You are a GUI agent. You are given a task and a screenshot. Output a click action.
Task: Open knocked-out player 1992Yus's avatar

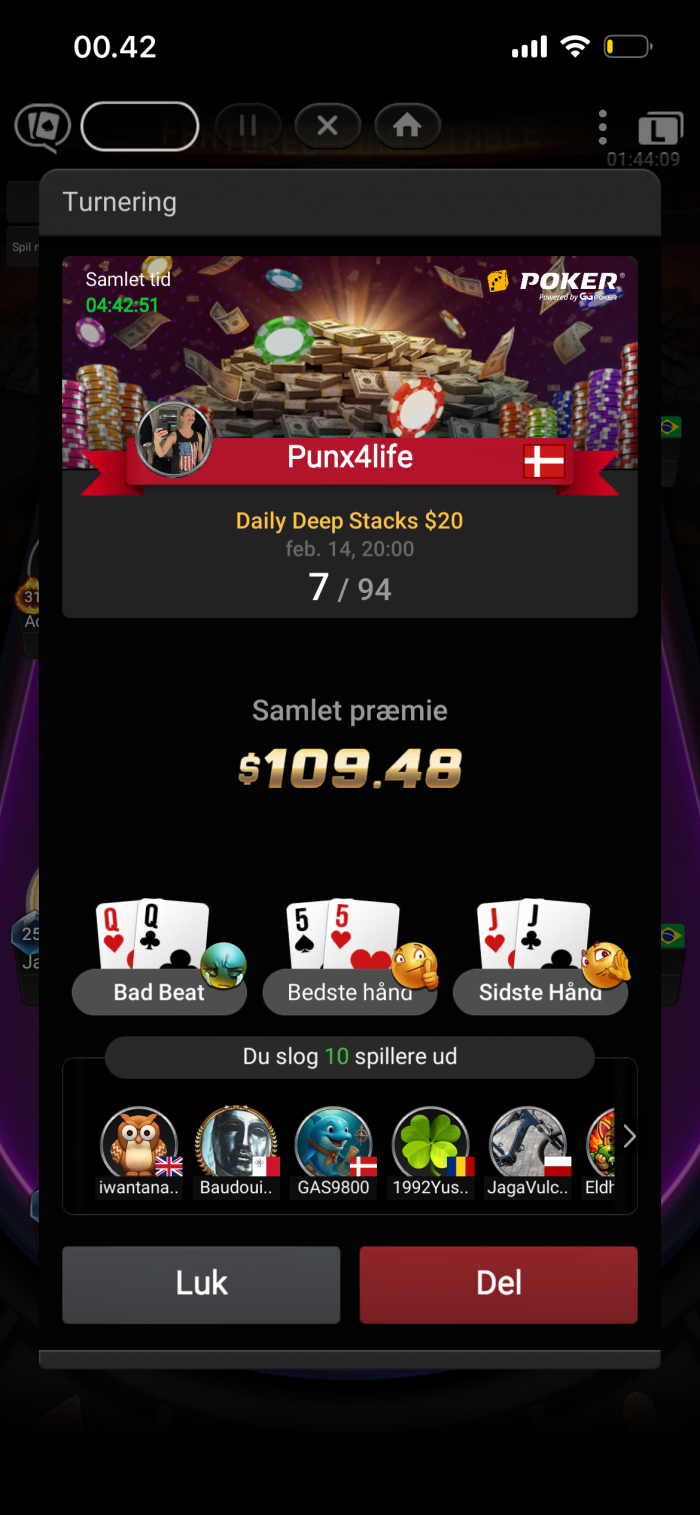point(430,1145)
